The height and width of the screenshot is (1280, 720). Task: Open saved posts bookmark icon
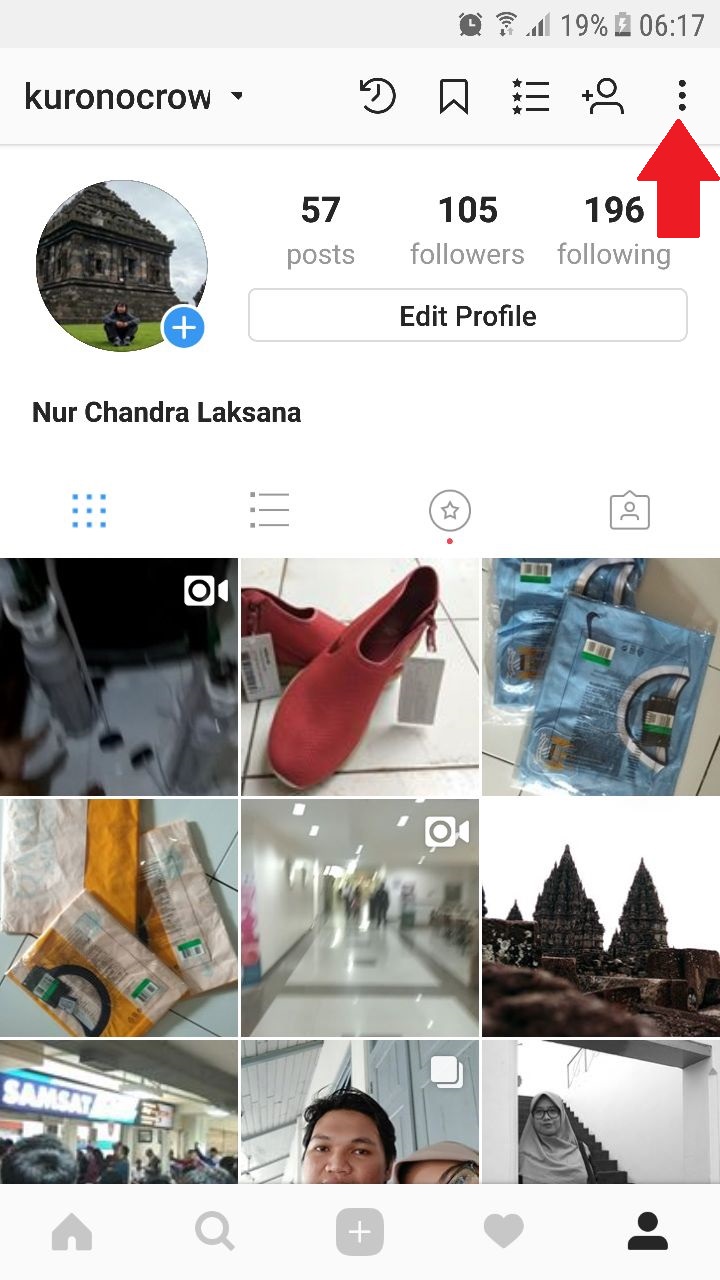(453, 97)
